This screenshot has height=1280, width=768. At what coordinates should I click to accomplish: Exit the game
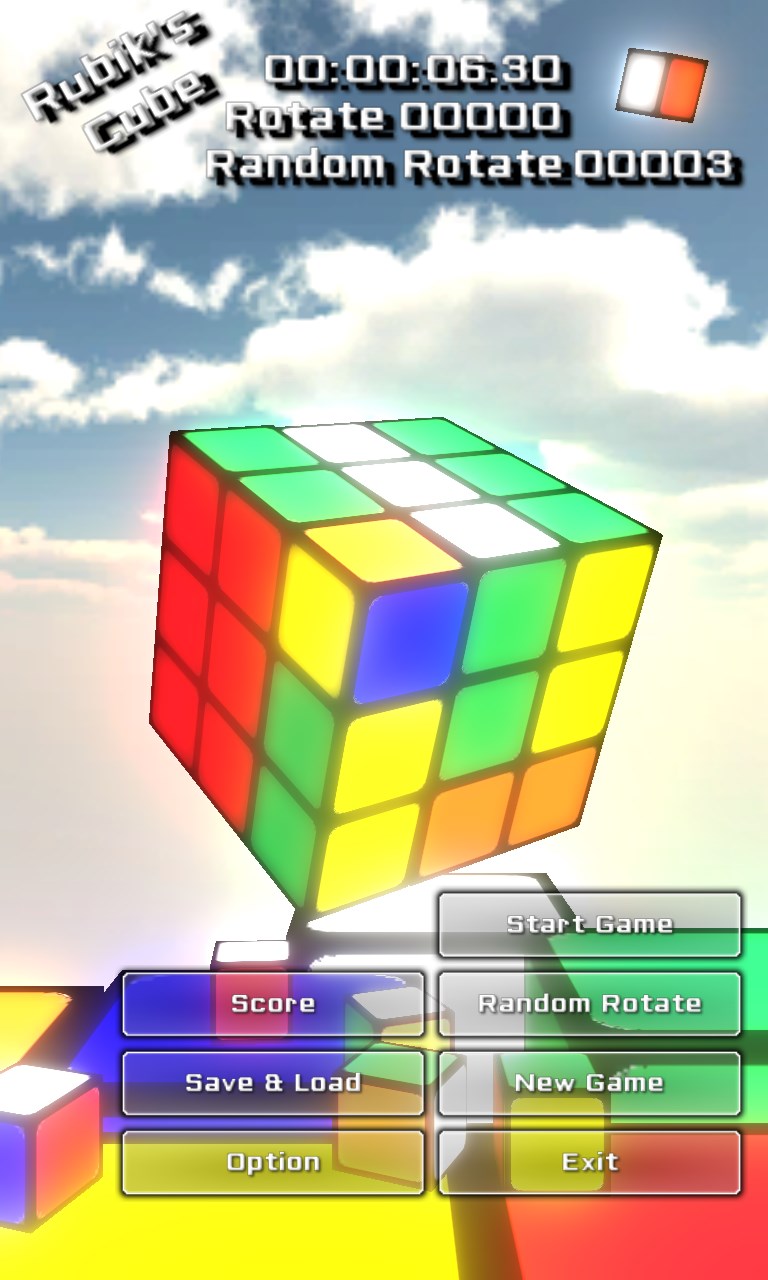(x=589, y=1162)
